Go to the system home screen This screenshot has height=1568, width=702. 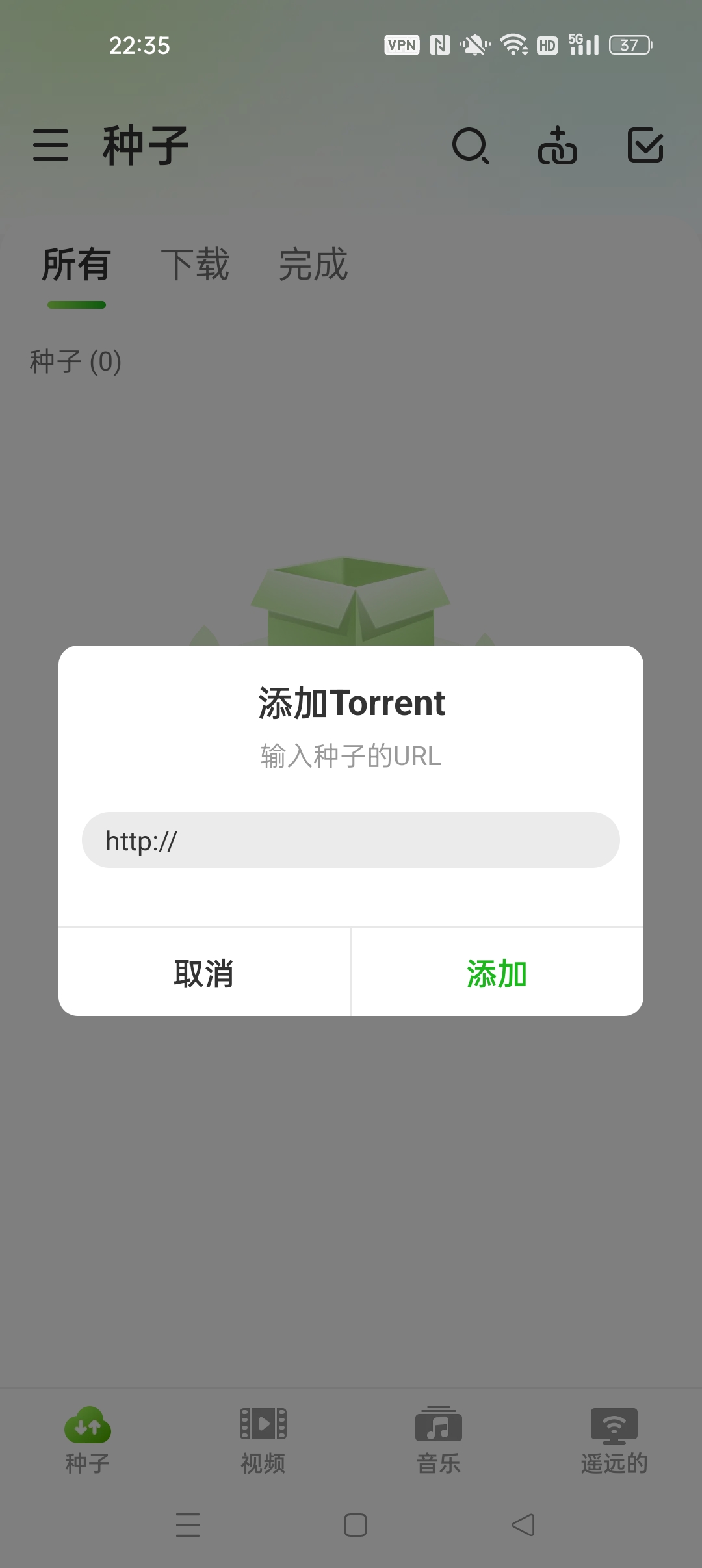coord(356,1525)
